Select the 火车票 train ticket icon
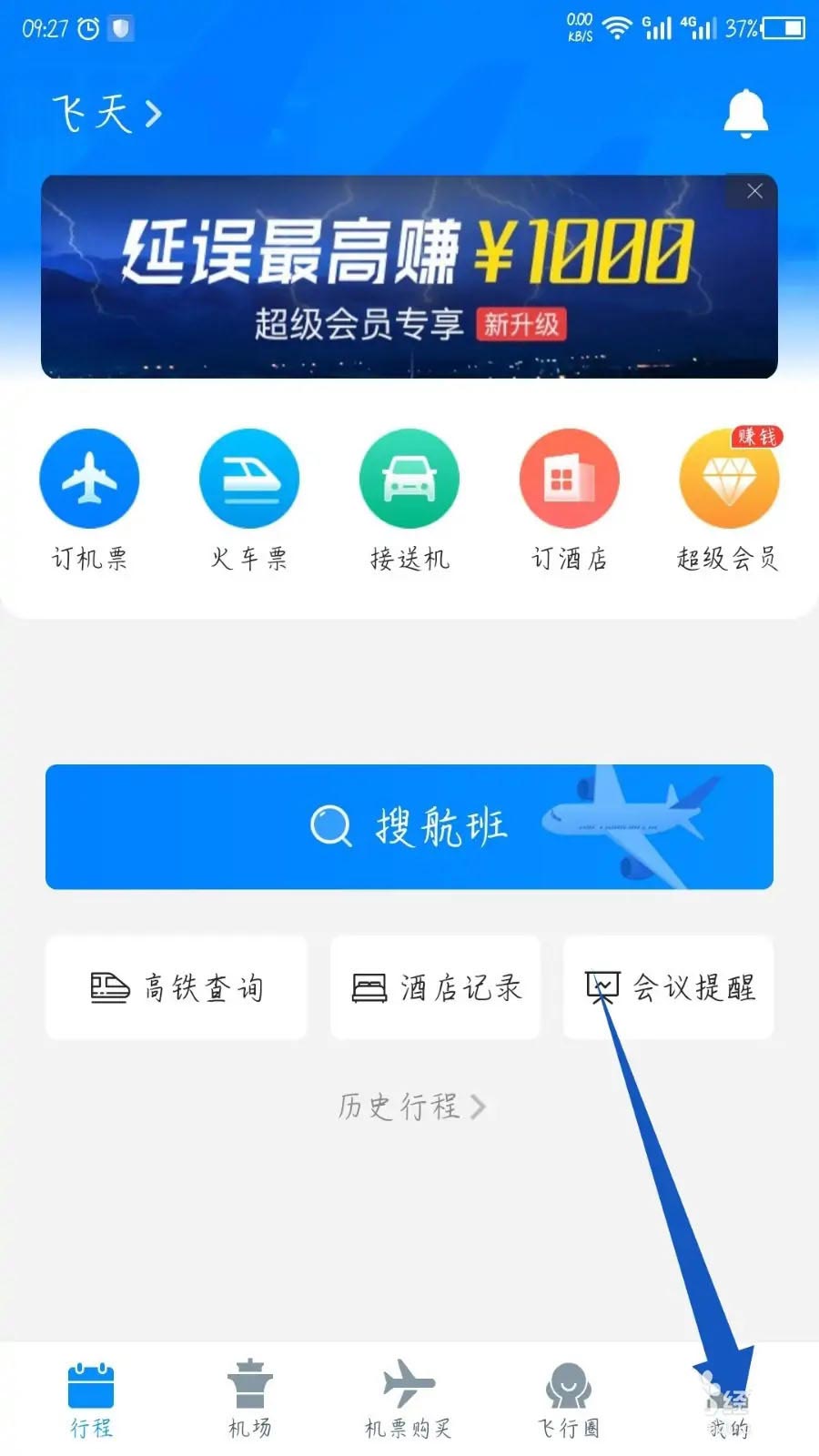 248,478
